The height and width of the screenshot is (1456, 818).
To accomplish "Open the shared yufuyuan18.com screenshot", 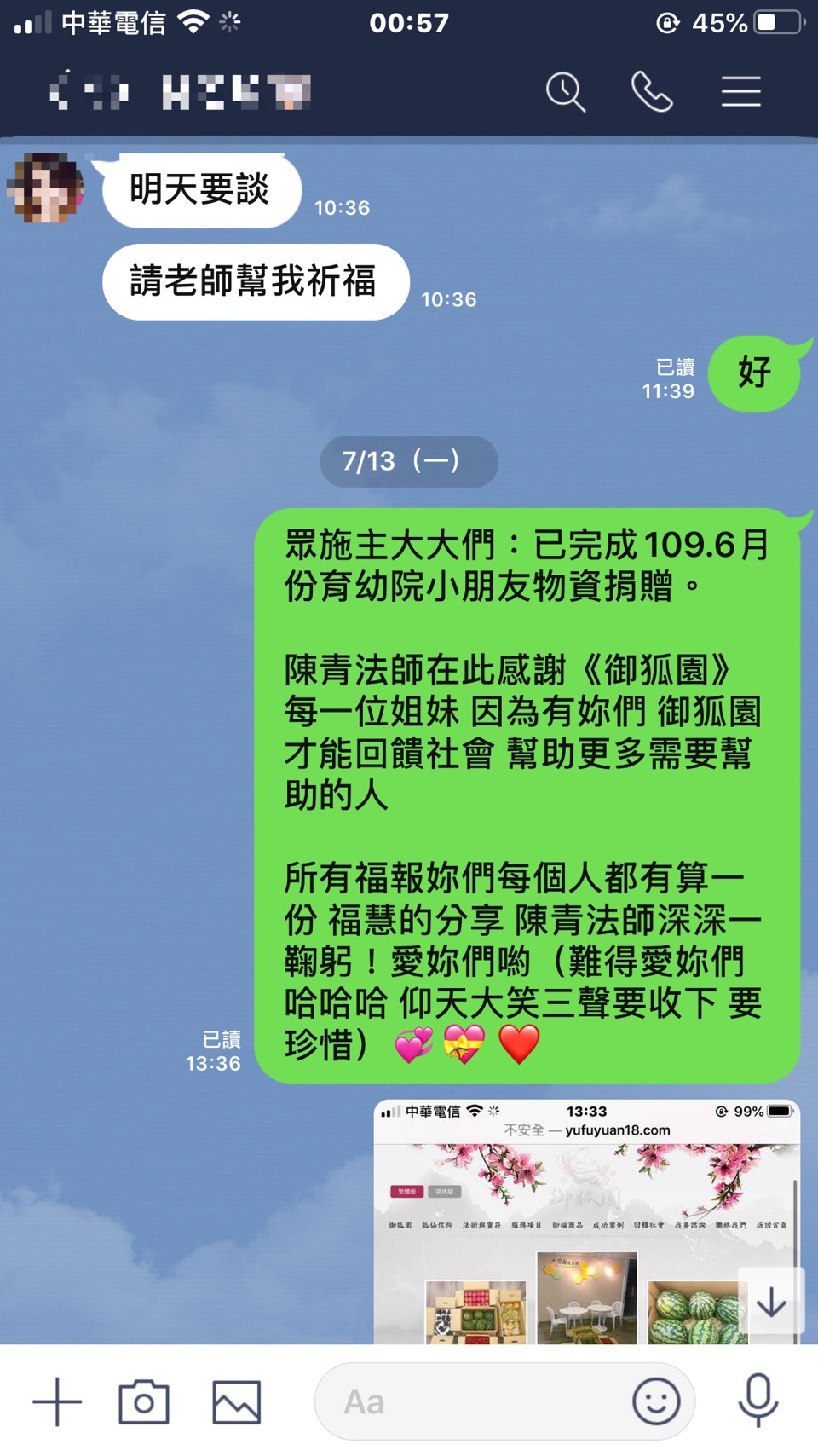I will [x=586, y=1219].
